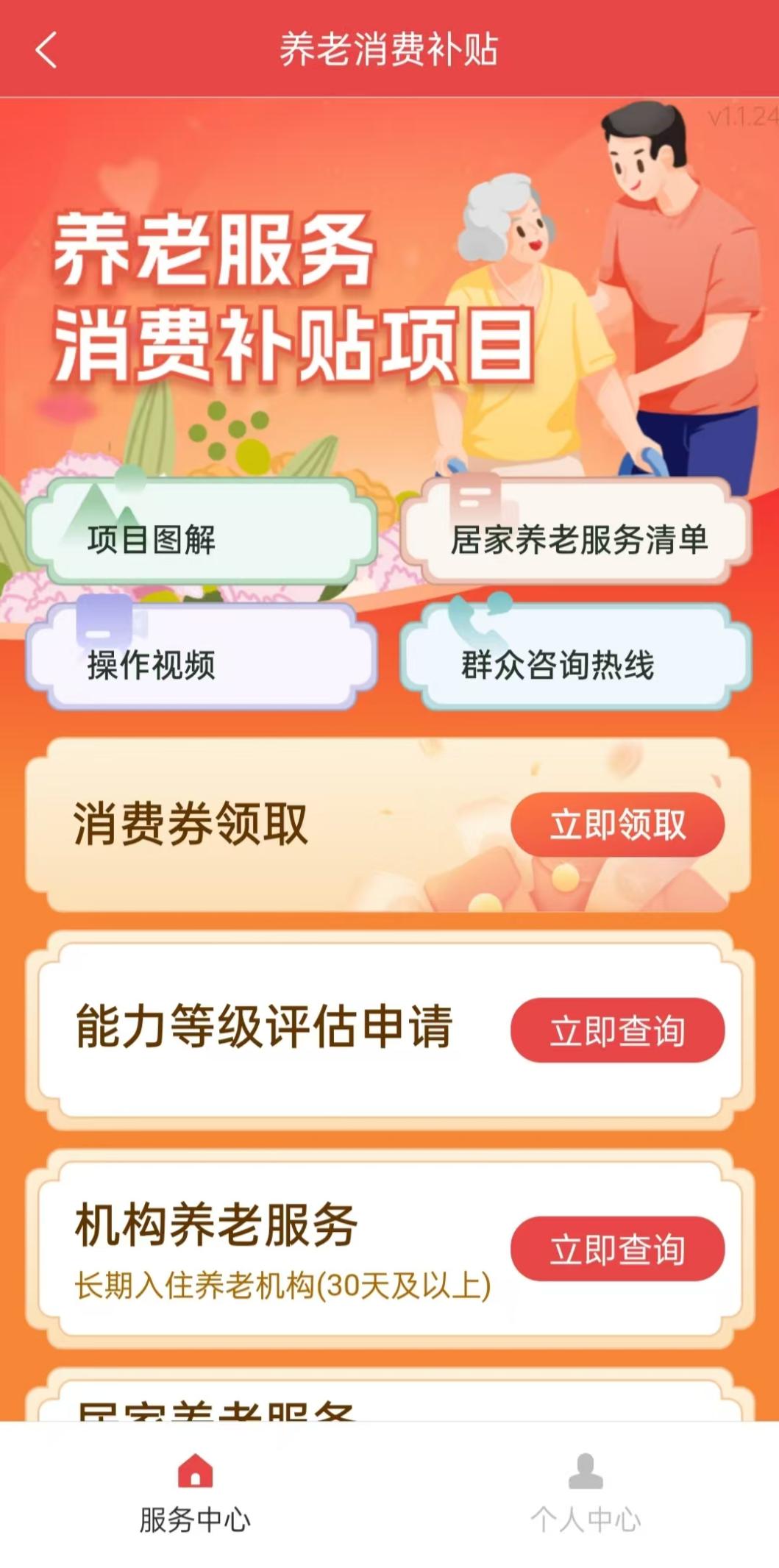Select the 服务中心 tab
The height and width of the screenshot is (1568, 779).
(195, 1492)
